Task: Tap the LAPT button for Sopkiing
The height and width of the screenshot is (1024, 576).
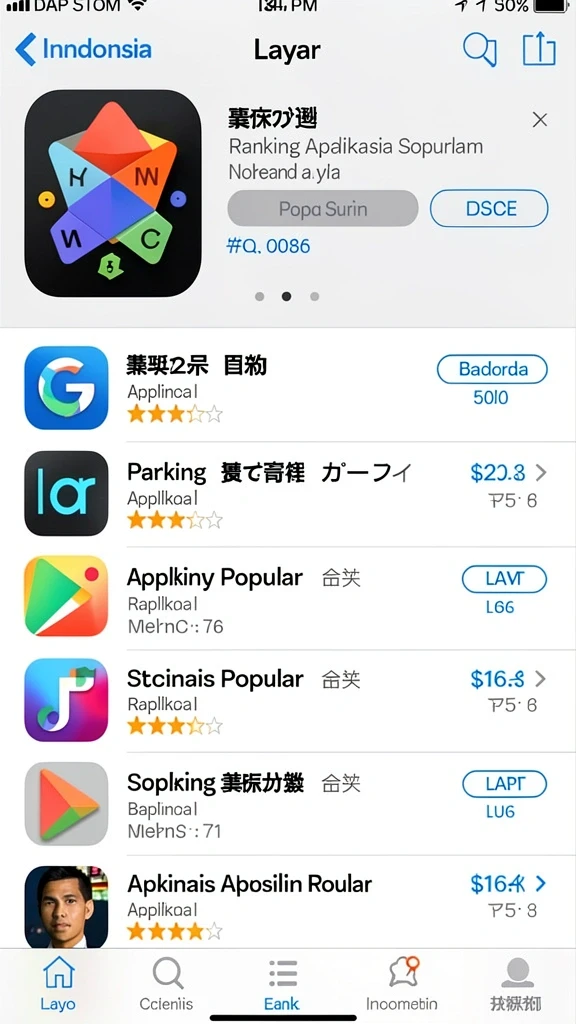Action: [504, 784]
